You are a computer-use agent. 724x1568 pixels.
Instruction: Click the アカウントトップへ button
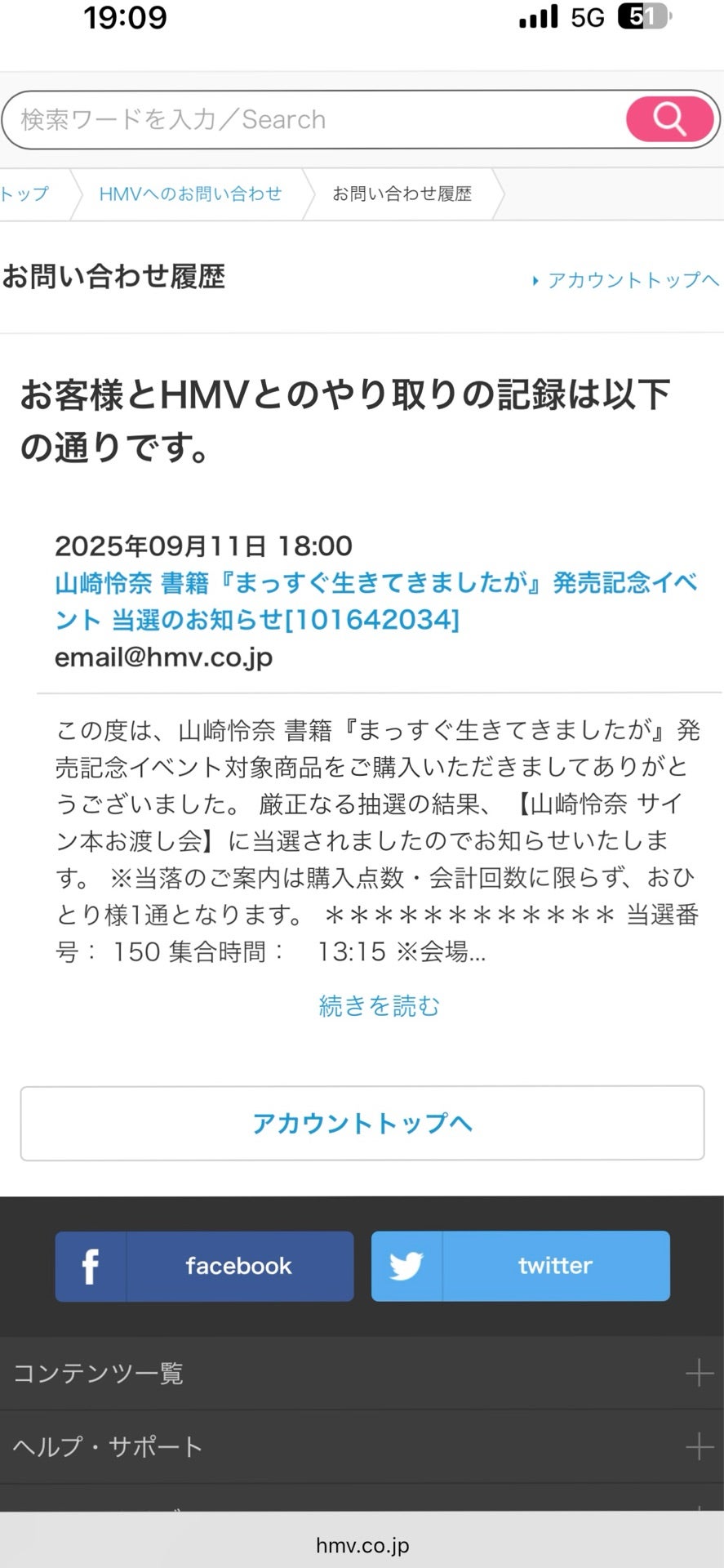coord(362,1124)
